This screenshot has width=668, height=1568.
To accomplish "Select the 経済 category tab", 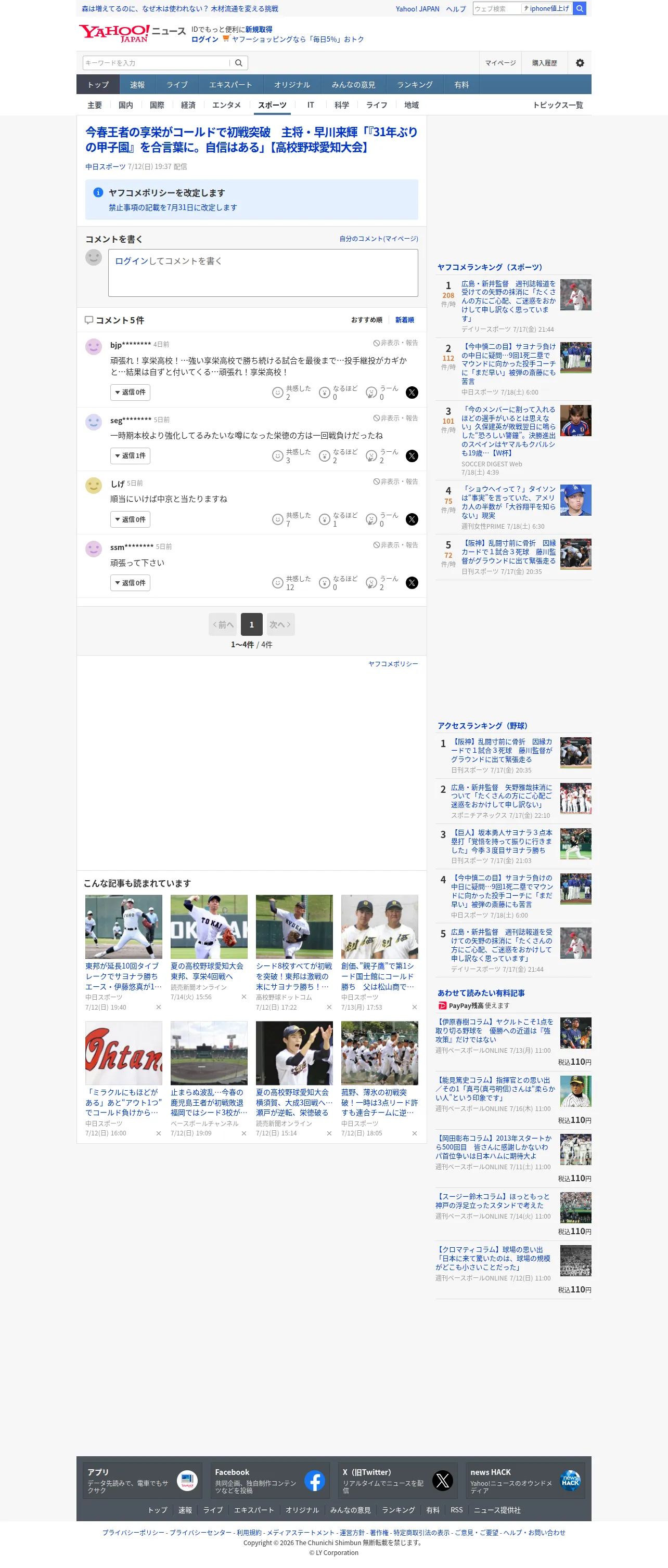I will click(188, 104).
